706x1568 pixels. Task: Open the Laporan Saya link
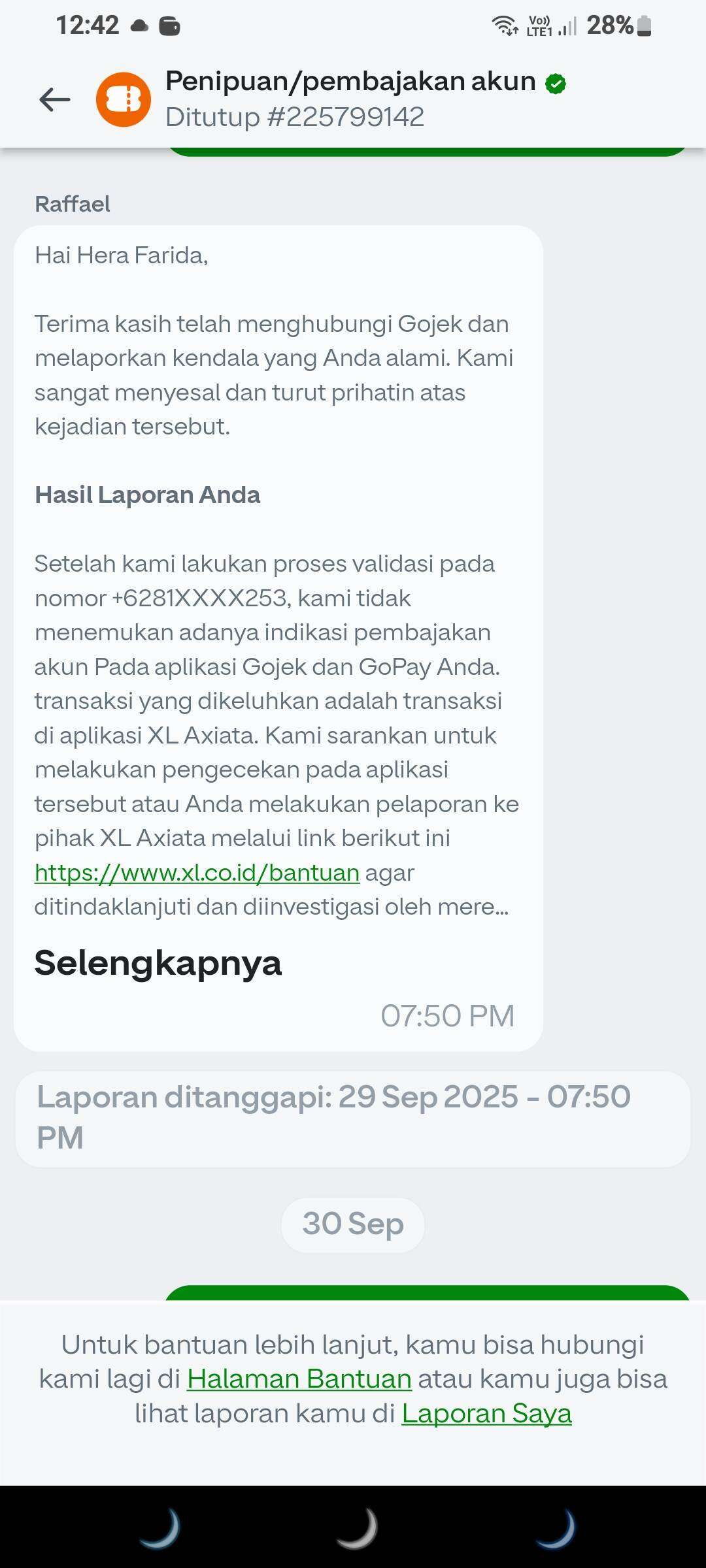pos(486,1414)
